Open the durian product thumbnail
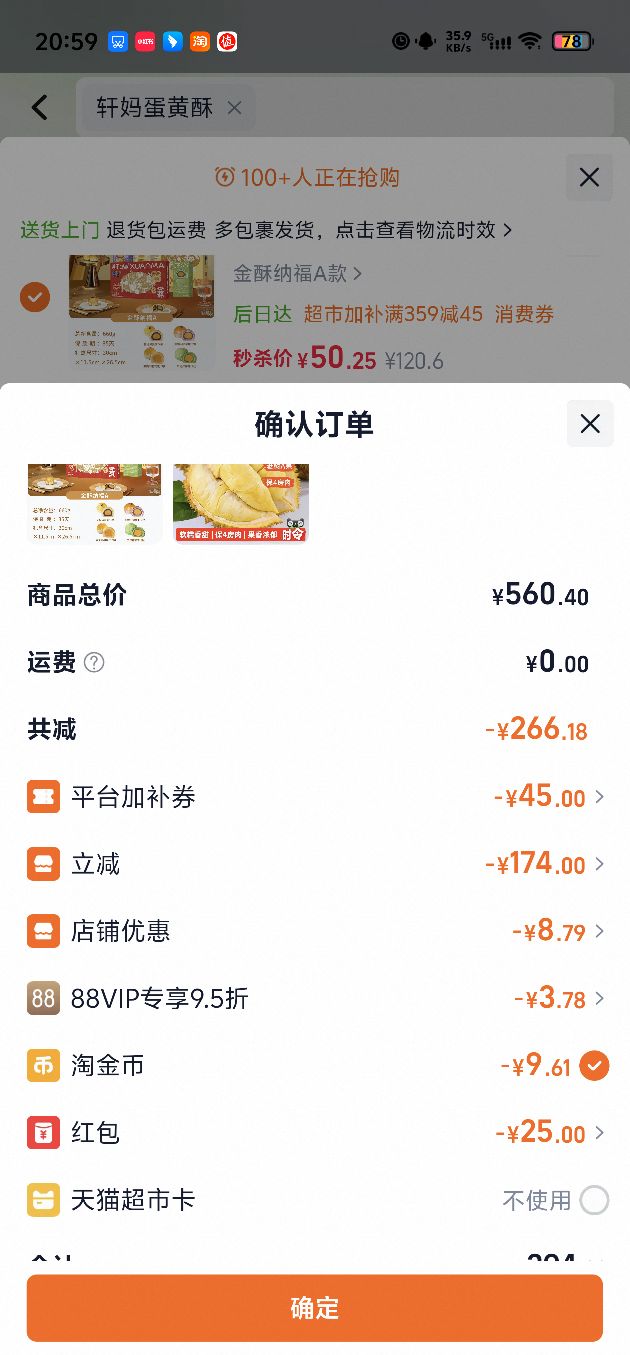630x1355 pixels. coord(241,503)
